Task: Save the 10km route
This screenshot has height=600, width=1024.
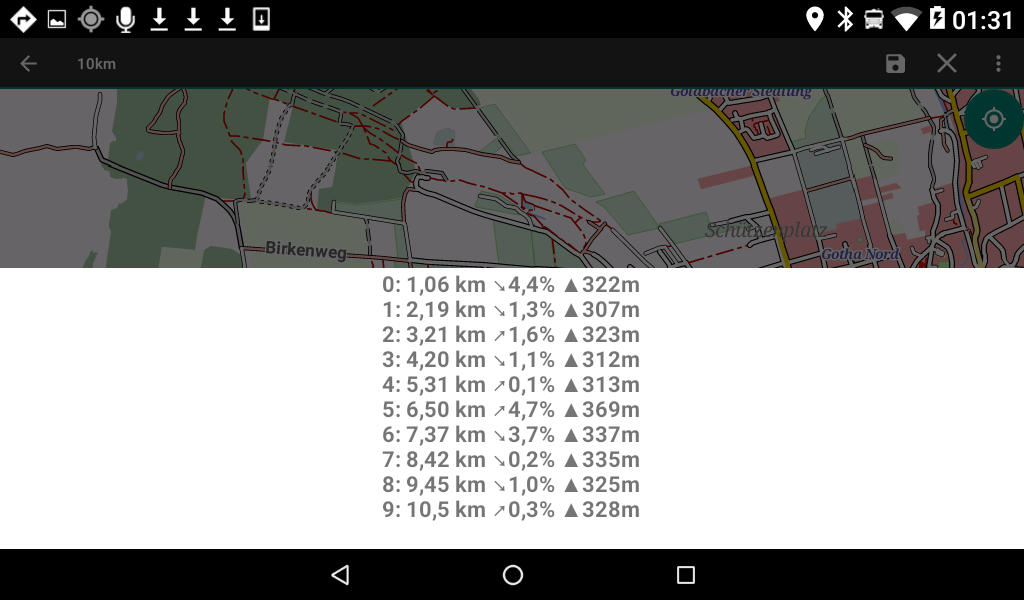Action: click(x=895, y=64)
